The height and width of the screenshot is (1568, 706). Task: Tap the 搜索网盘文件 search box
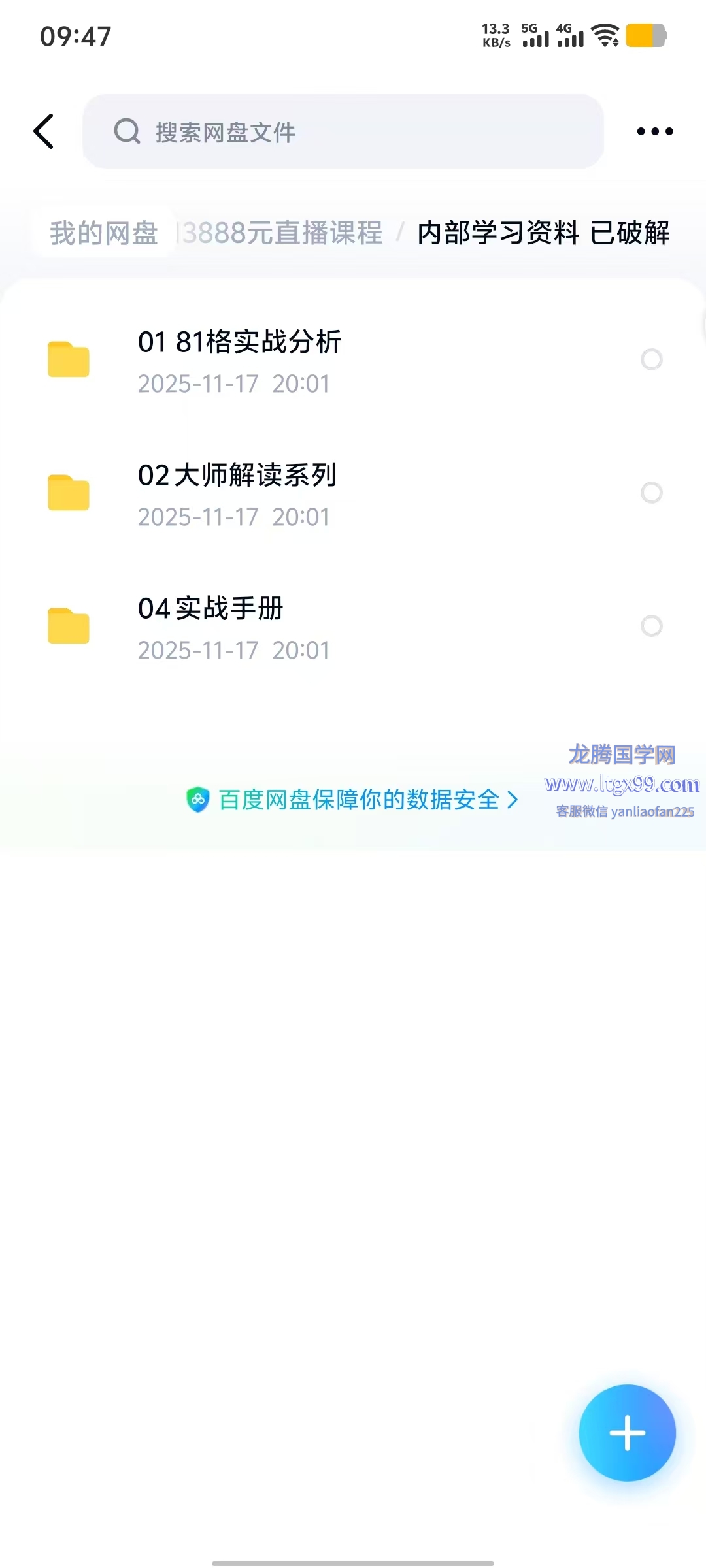pyautogui.click(x=343, y=131)
